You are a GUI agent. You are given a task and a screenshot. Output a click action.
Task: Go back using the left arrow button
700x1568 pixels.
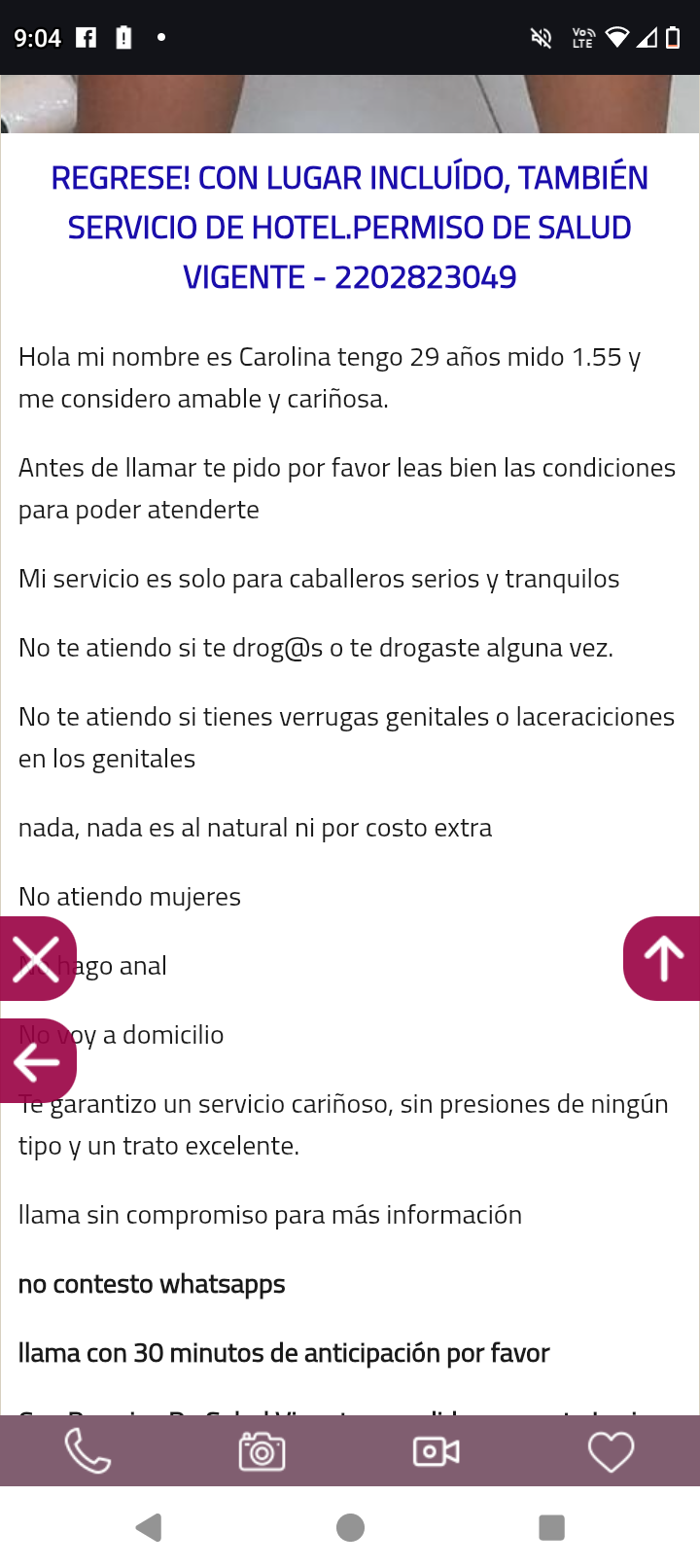point(37,1061)
